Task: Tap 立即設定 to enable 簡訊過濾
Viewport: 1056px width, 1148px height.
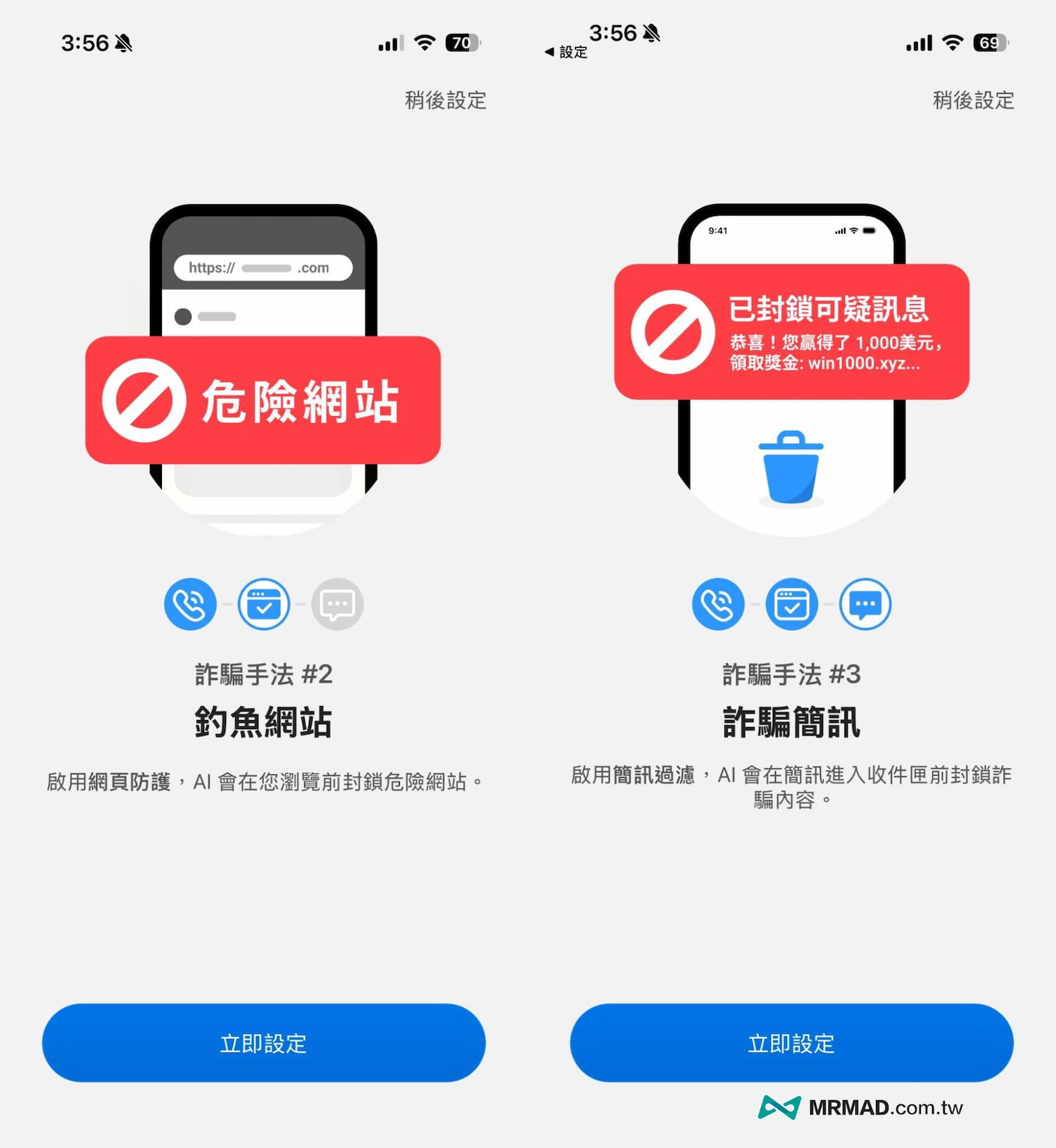Action: coord(791,1044)
